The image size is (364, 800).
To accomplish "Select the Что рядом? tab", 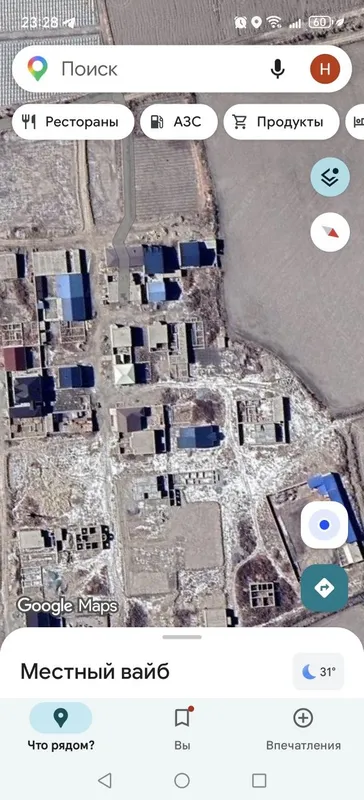I will tap(61, 728).
